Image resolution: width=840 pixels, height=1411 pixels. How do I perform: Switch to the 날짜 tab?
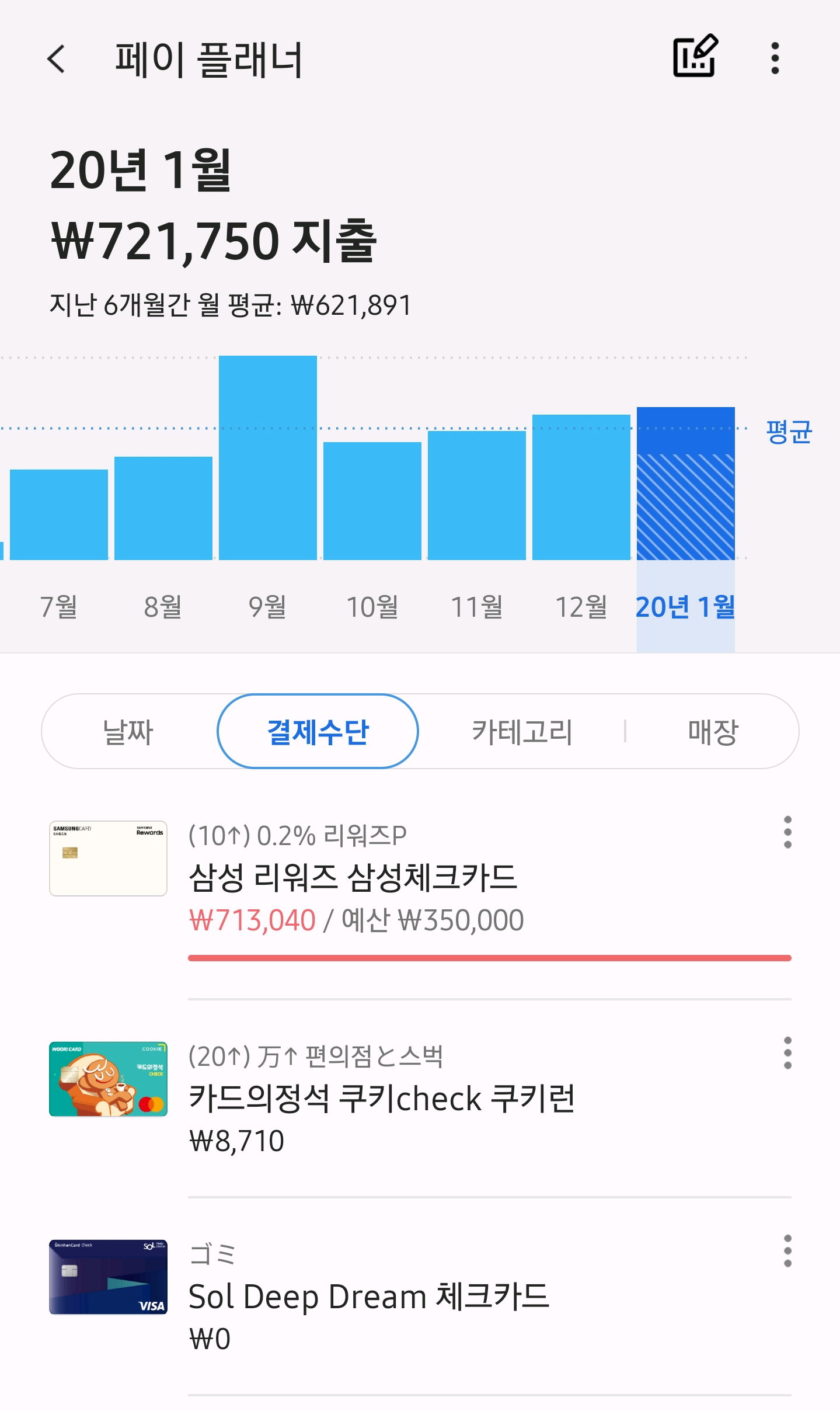[128, 731]
